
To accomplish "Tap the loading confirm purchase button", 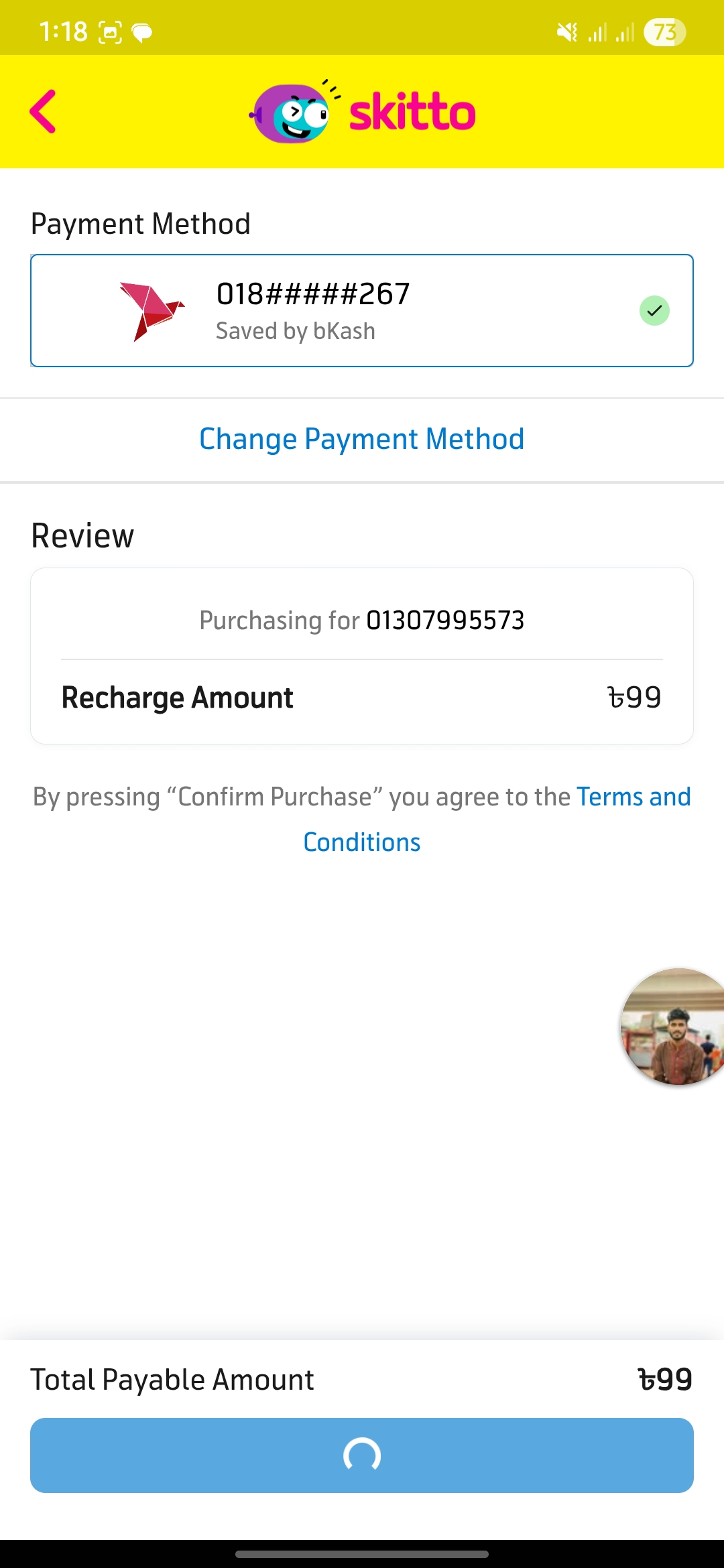I will 362,1455.
